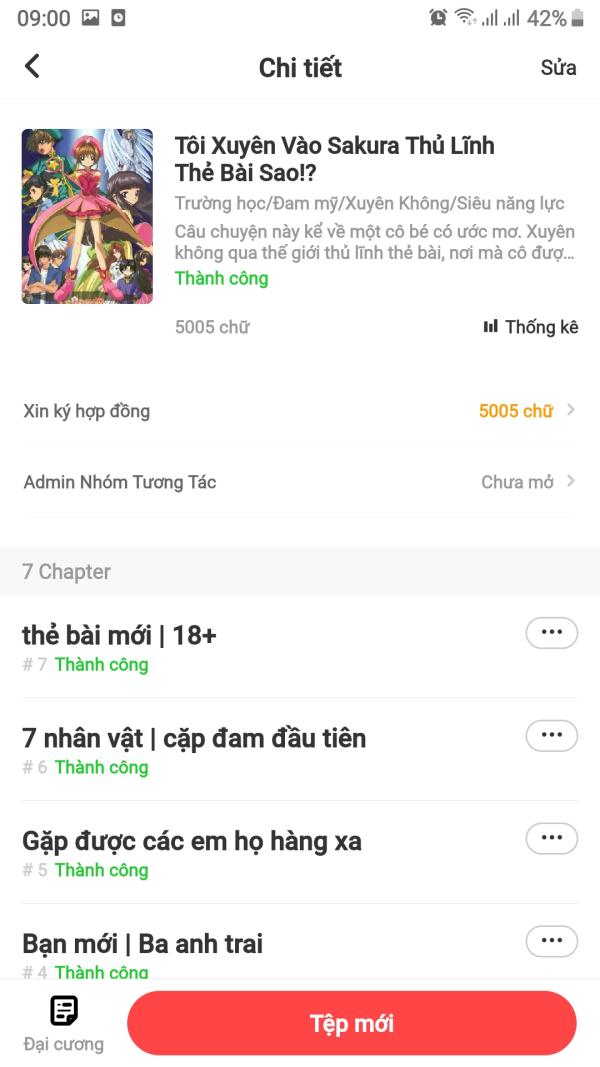Open the Xin ký hợp đồng row

300,411
